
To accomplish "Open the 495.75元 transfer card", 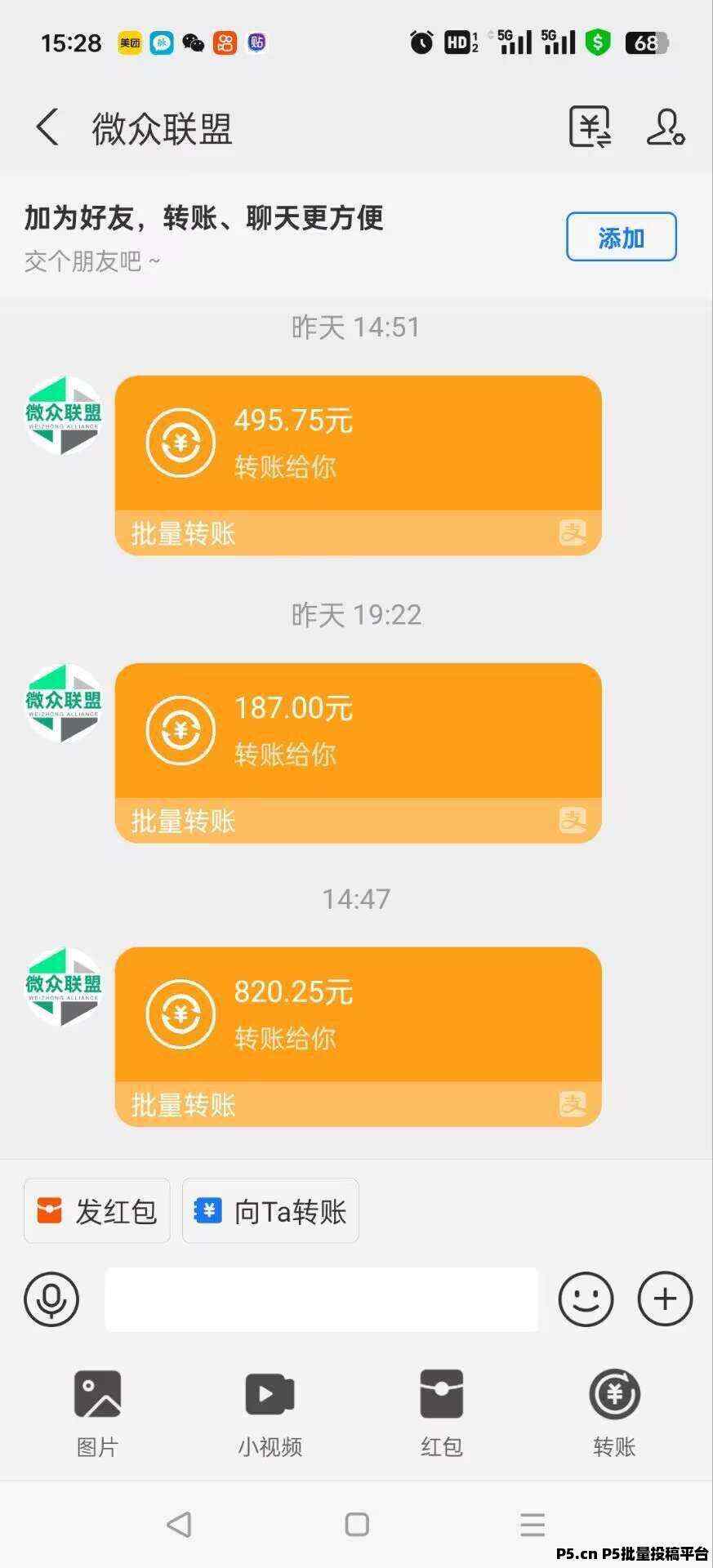I will point(358,465).
